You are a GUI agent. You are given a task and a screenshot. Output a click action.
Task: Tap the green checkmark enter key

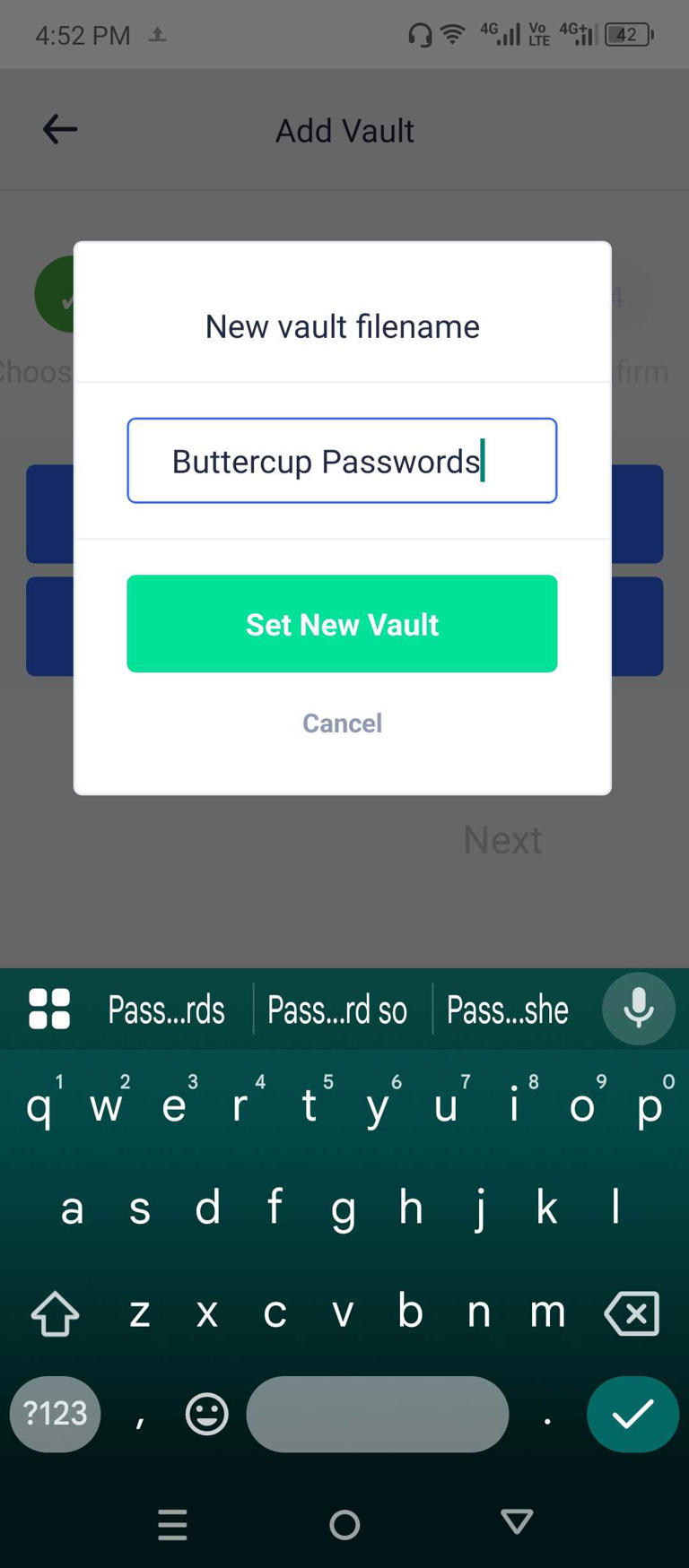click(632, 1414)
